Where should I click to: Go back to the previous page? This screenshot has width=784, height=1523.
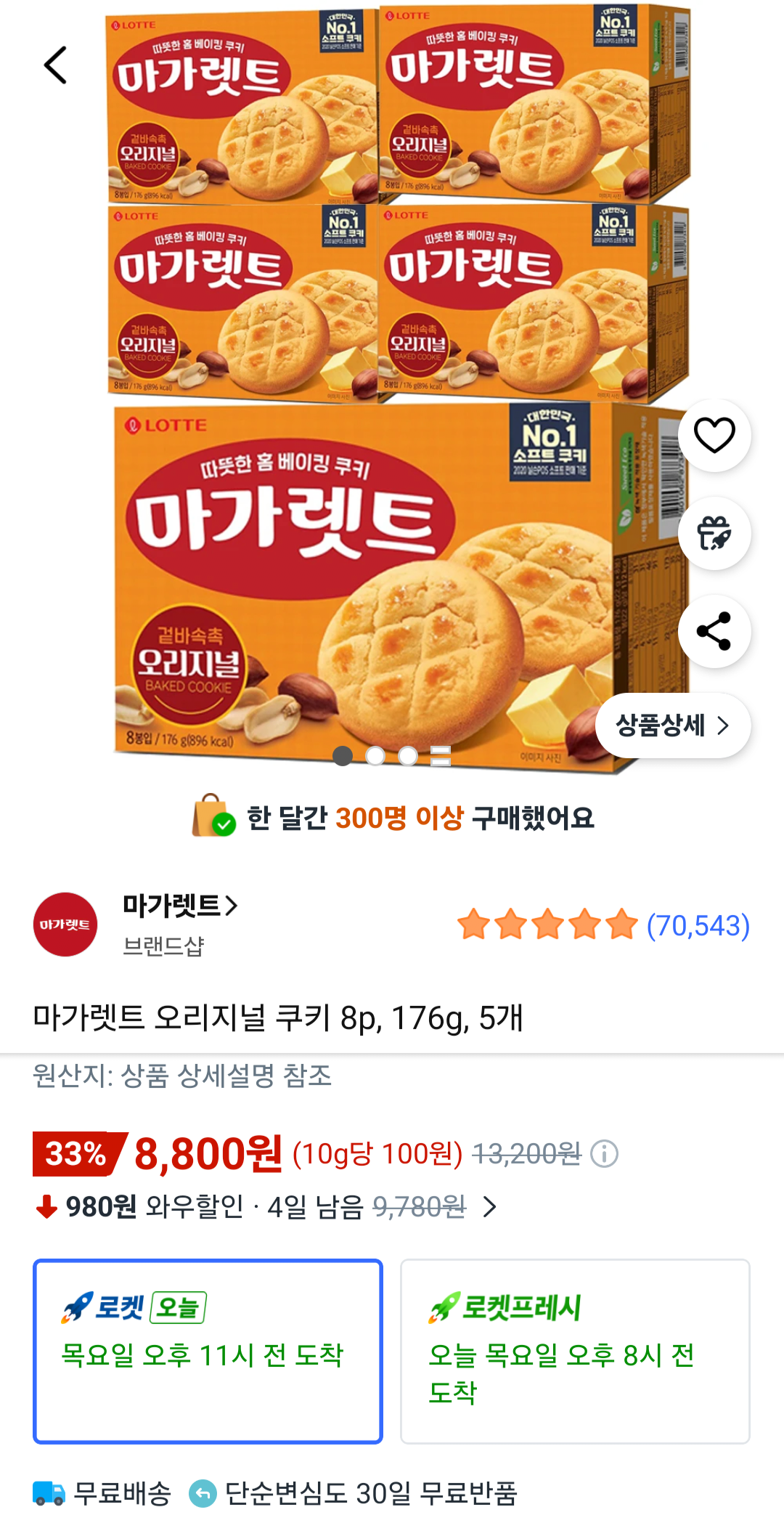56,65
